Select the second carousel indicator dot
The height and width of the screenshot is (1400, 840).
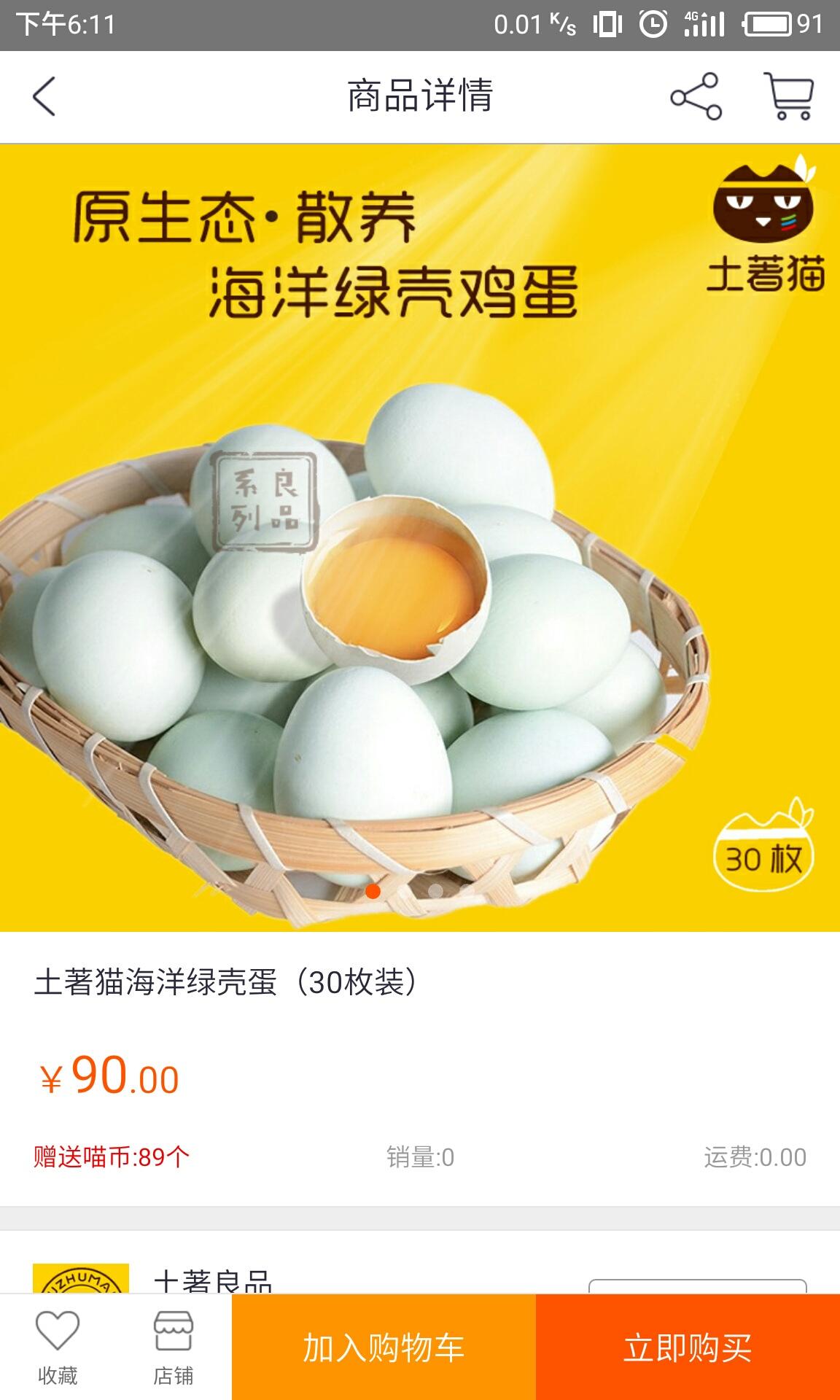click(x=435, y=890)
